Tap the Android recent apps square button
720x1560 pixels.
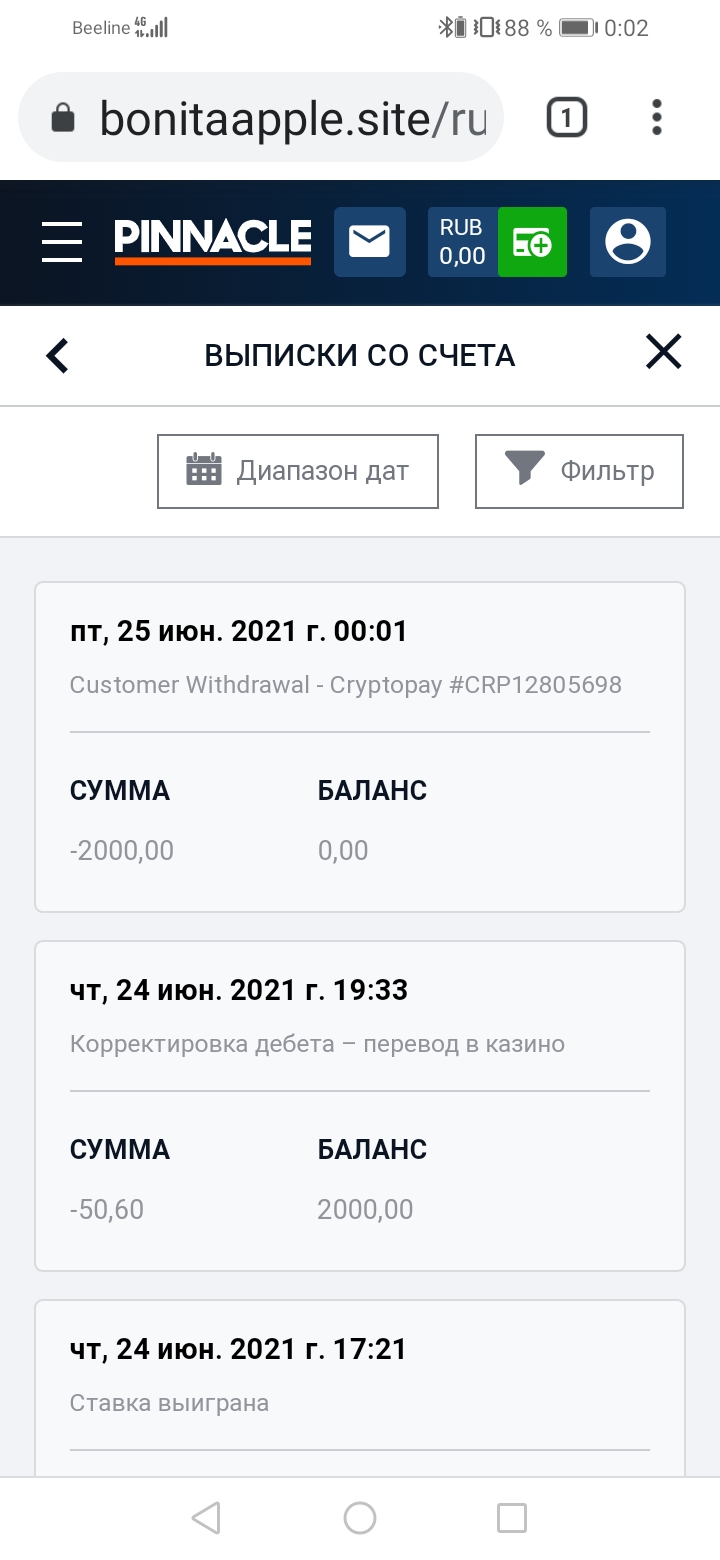coord(511,1516)
